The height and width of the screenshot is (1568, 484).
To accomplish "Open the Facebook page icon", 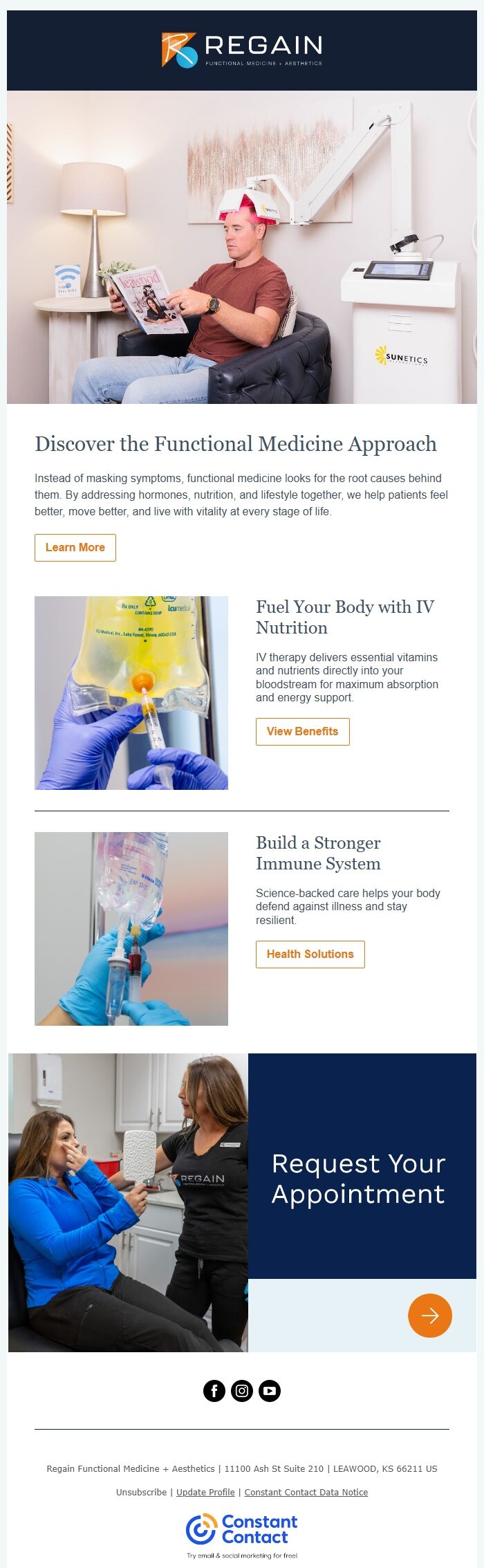I will pos(214,1390).
